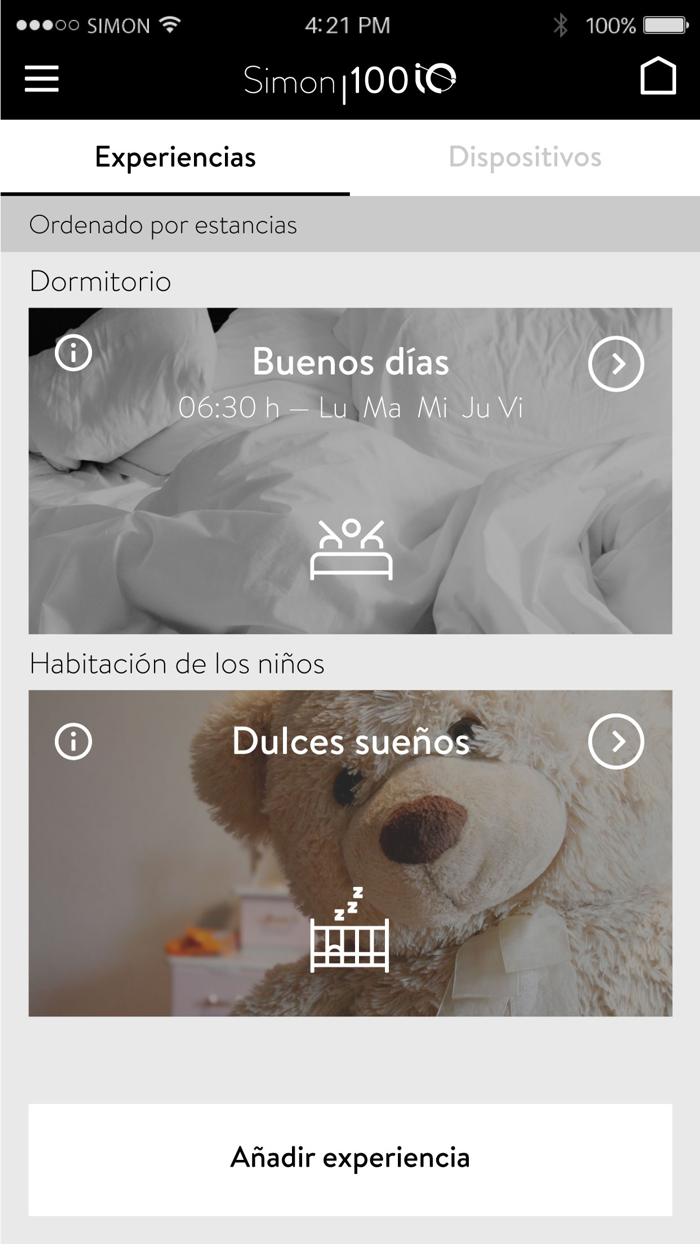700x1244 pixels.
Task: Tap the home icon in top bar
Action: tap(657, 77)
